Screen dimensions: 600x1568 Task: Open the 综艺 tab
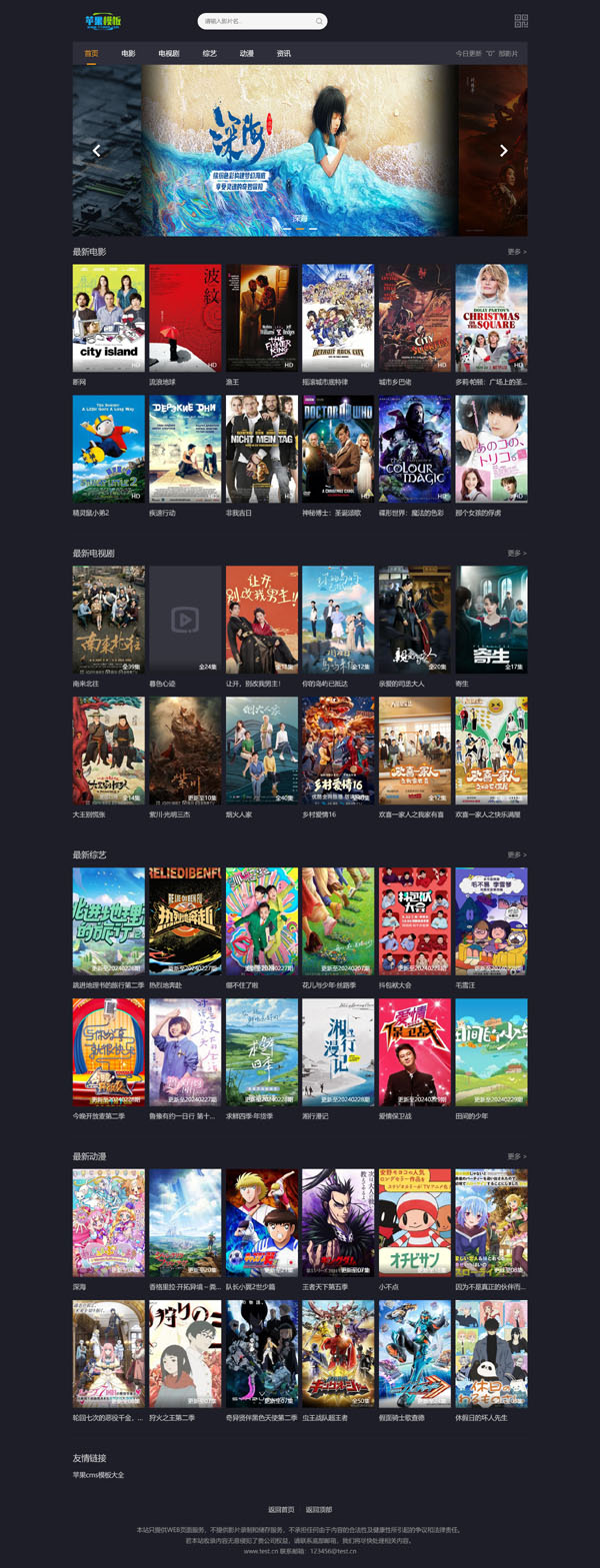coord(209,54)
